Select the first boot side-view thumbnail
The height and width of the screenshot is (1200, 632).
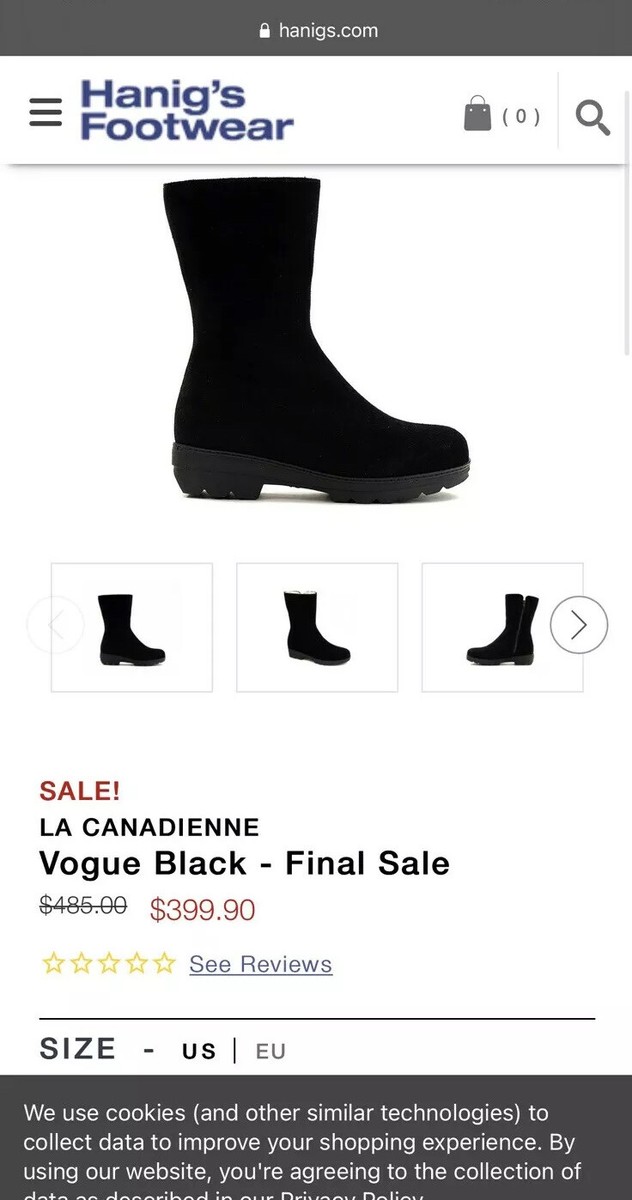pyautogui.click(x=132, y=628)
